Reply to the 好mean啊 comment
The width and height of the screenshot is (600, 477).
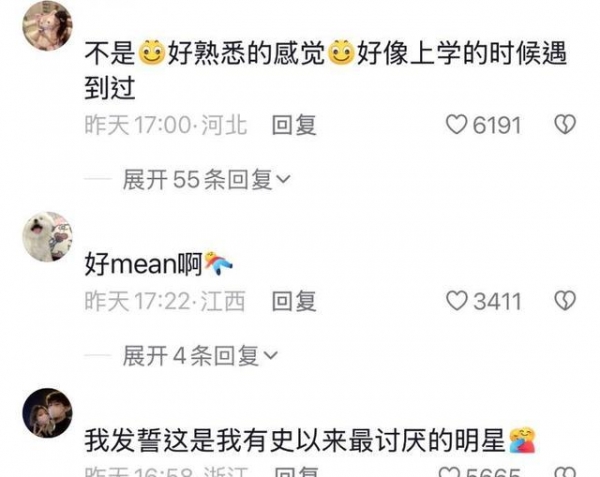point(294,301)
